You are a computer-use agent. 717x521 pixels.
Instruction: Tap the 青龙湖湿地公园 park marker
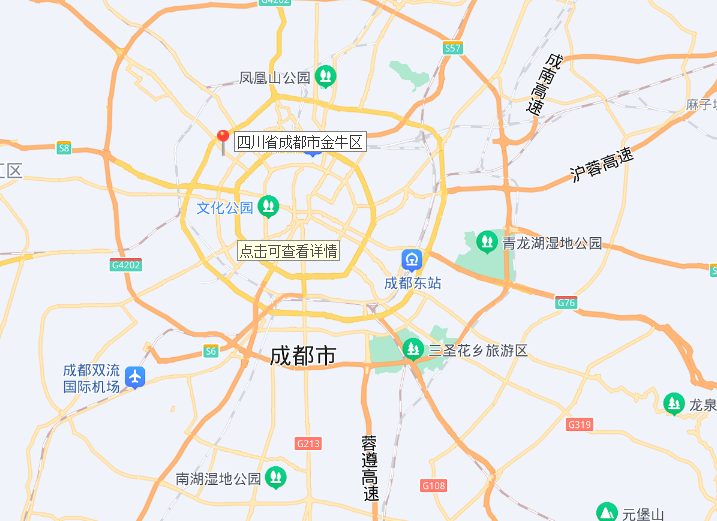[x=487, y=242]
